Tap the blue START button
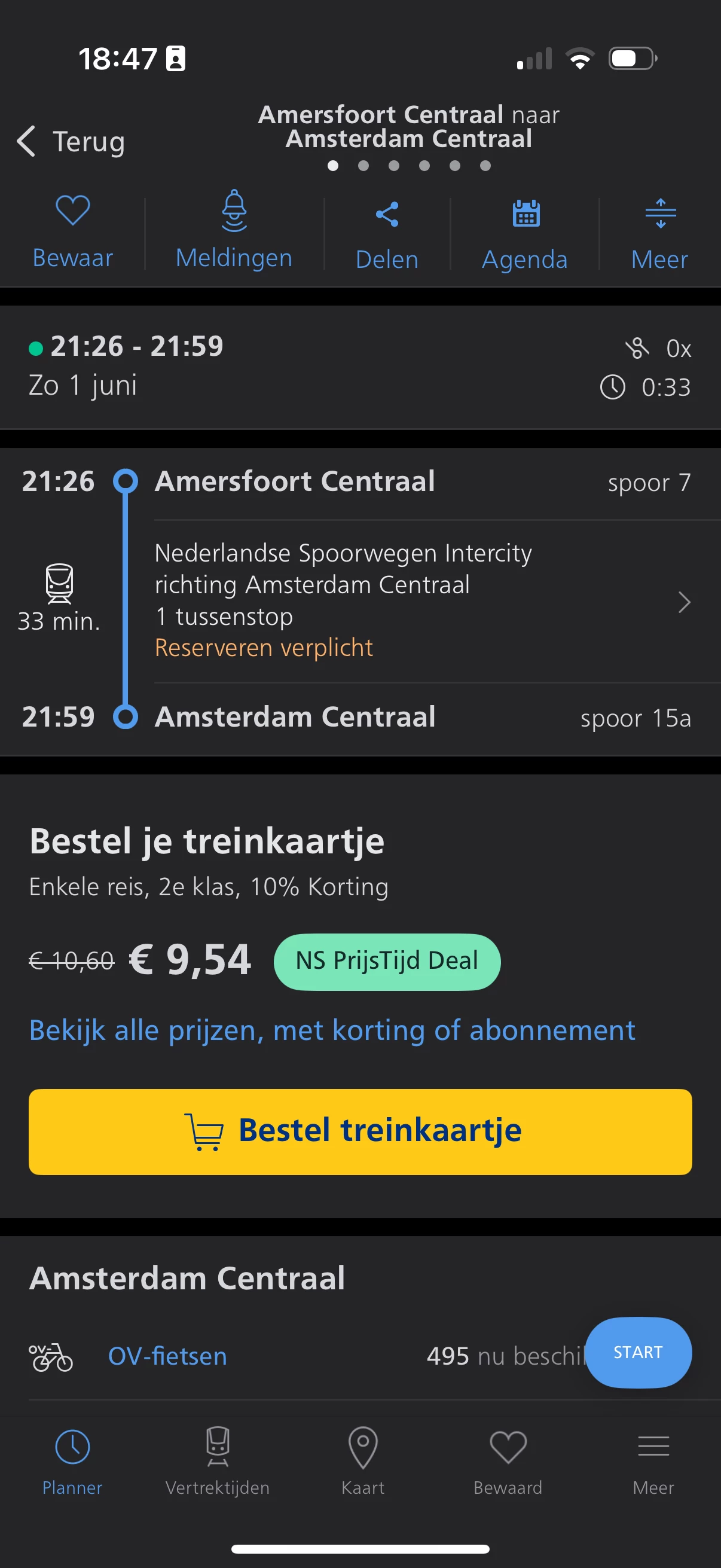 point(638,1352)
